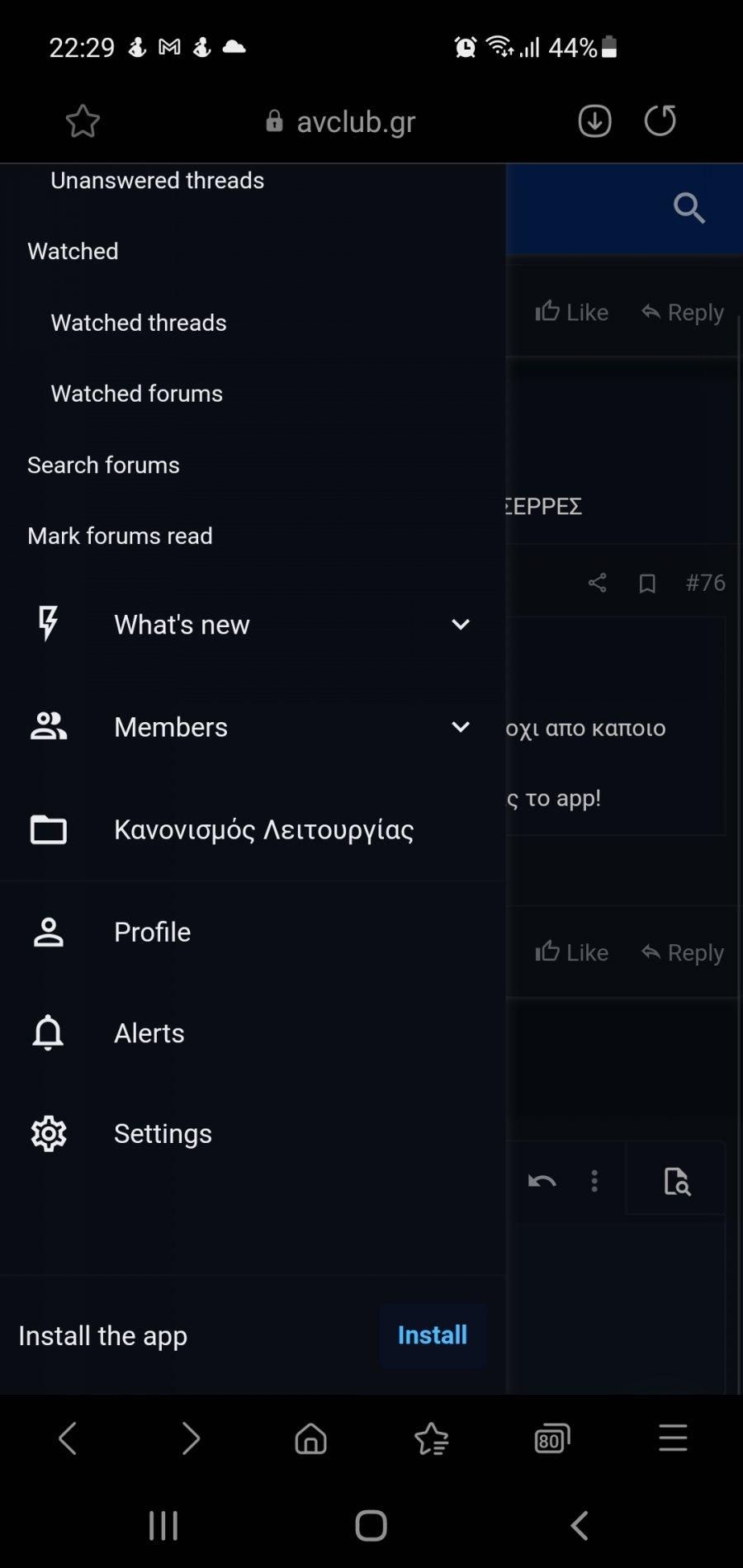
Task: Bookmark post #76 using the bookmark icon
Action: click(x=647, y=582)
